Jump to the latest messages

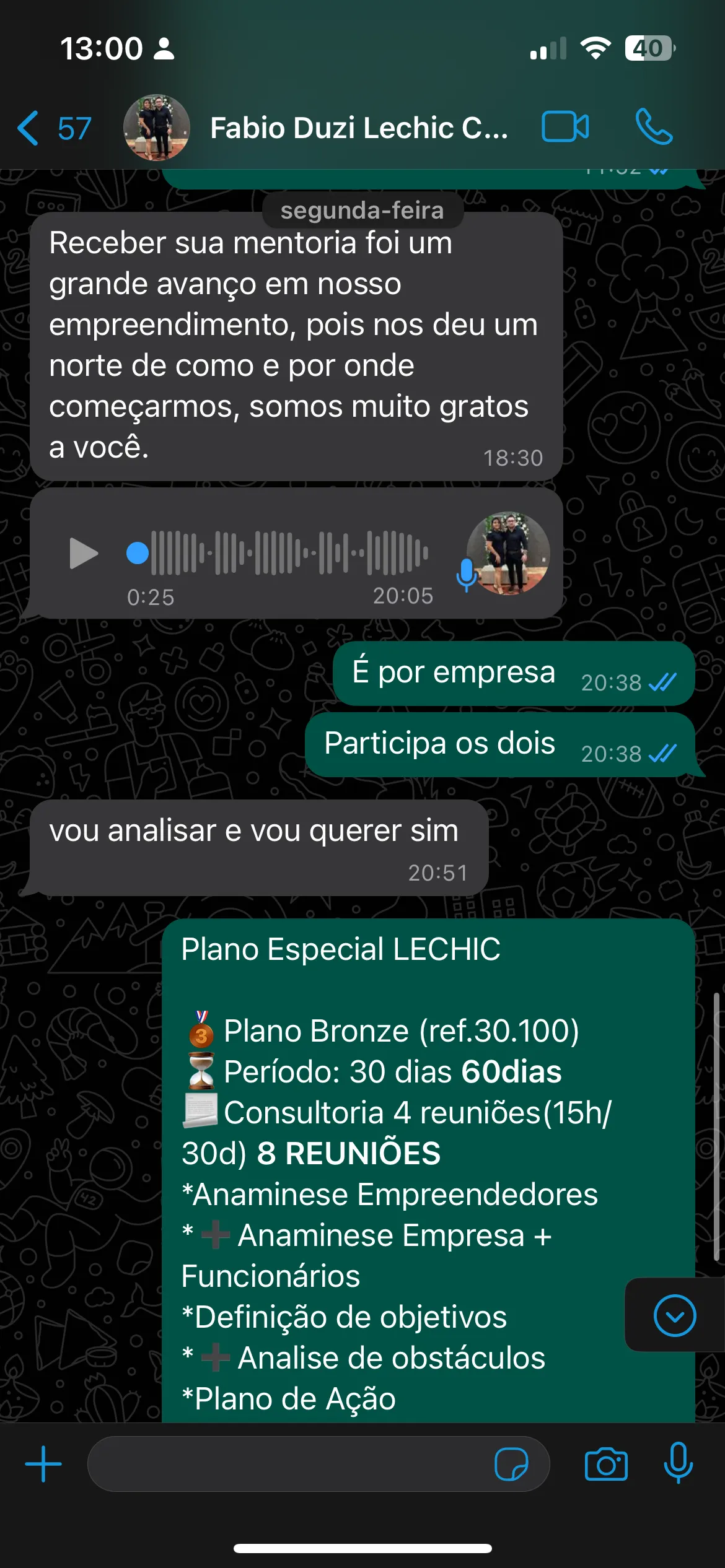point(674,1315)
